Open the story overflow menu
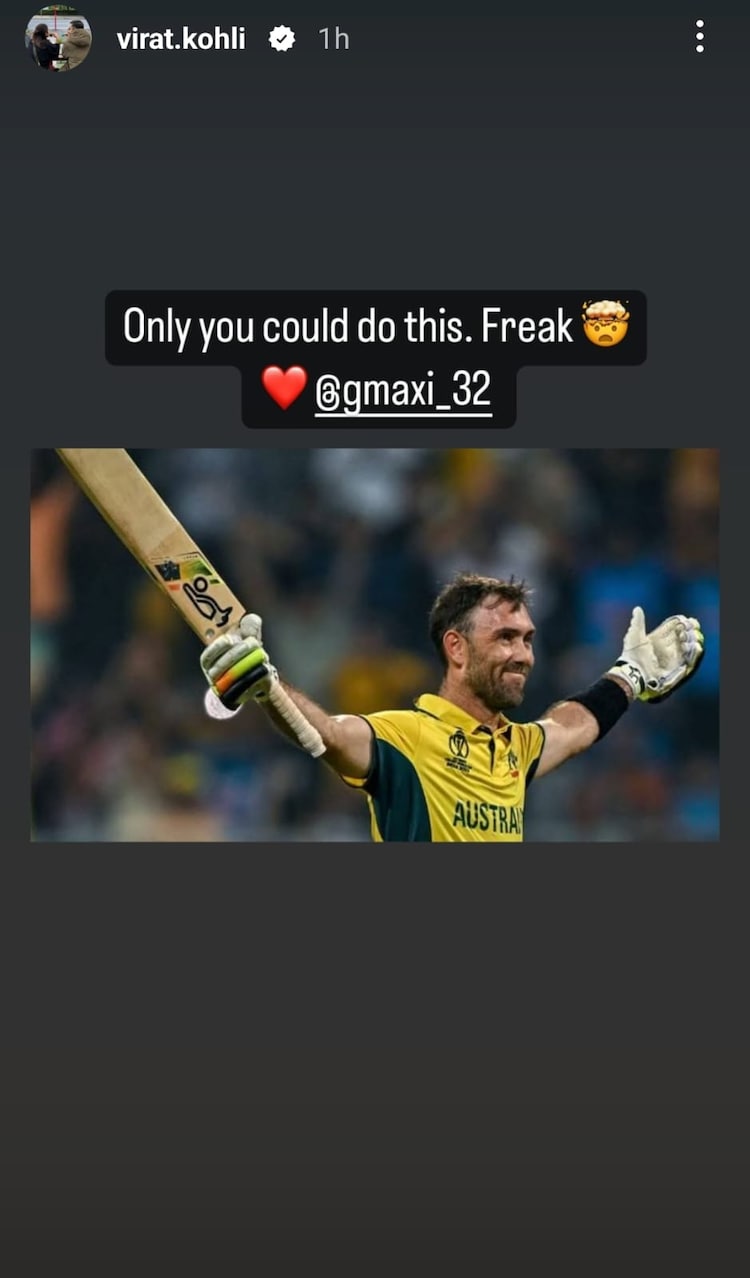This screenshot has width=750, height=1278. click(x=699, y=37)
